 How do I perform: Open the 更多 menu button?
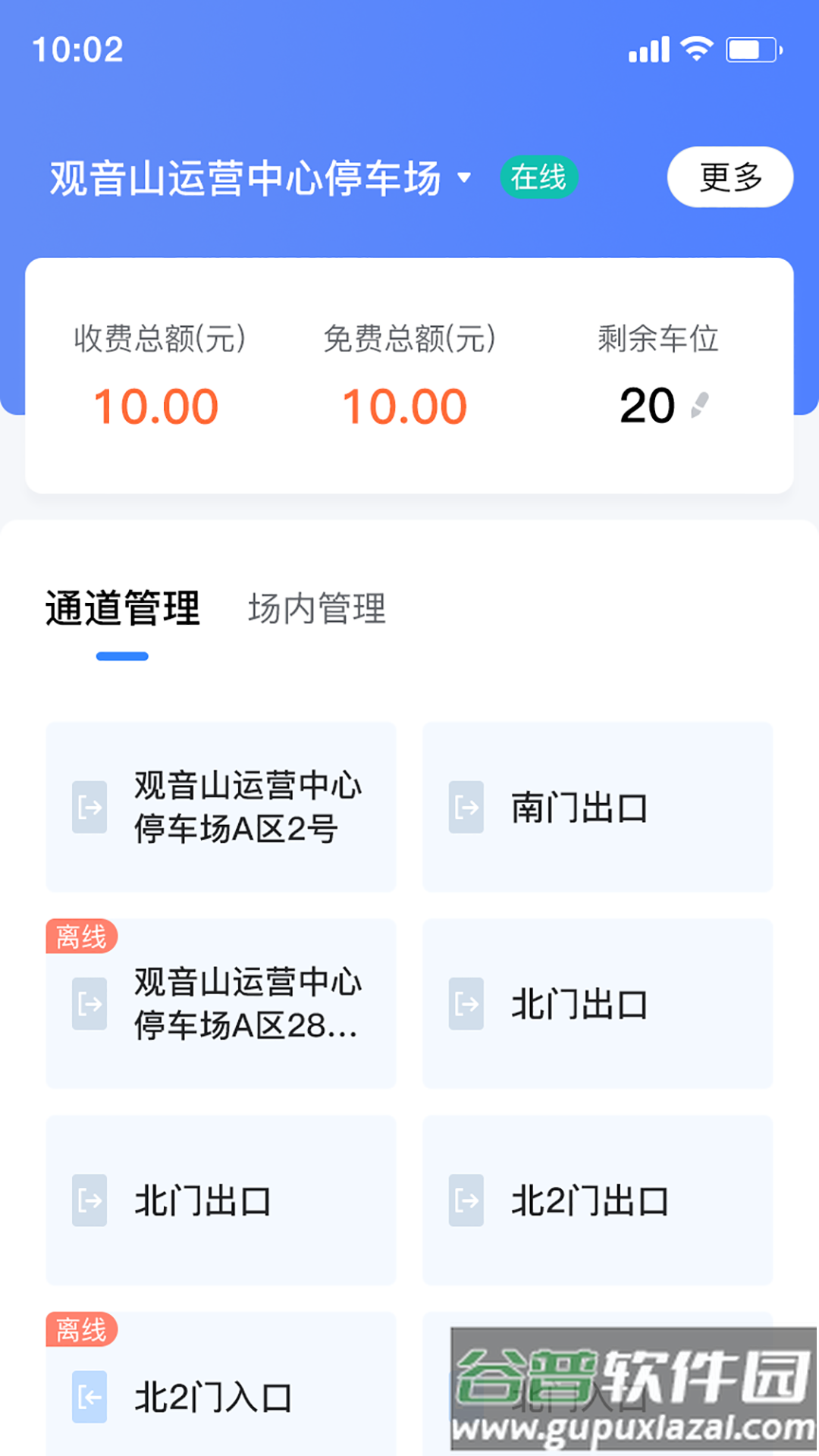point(729,176)
